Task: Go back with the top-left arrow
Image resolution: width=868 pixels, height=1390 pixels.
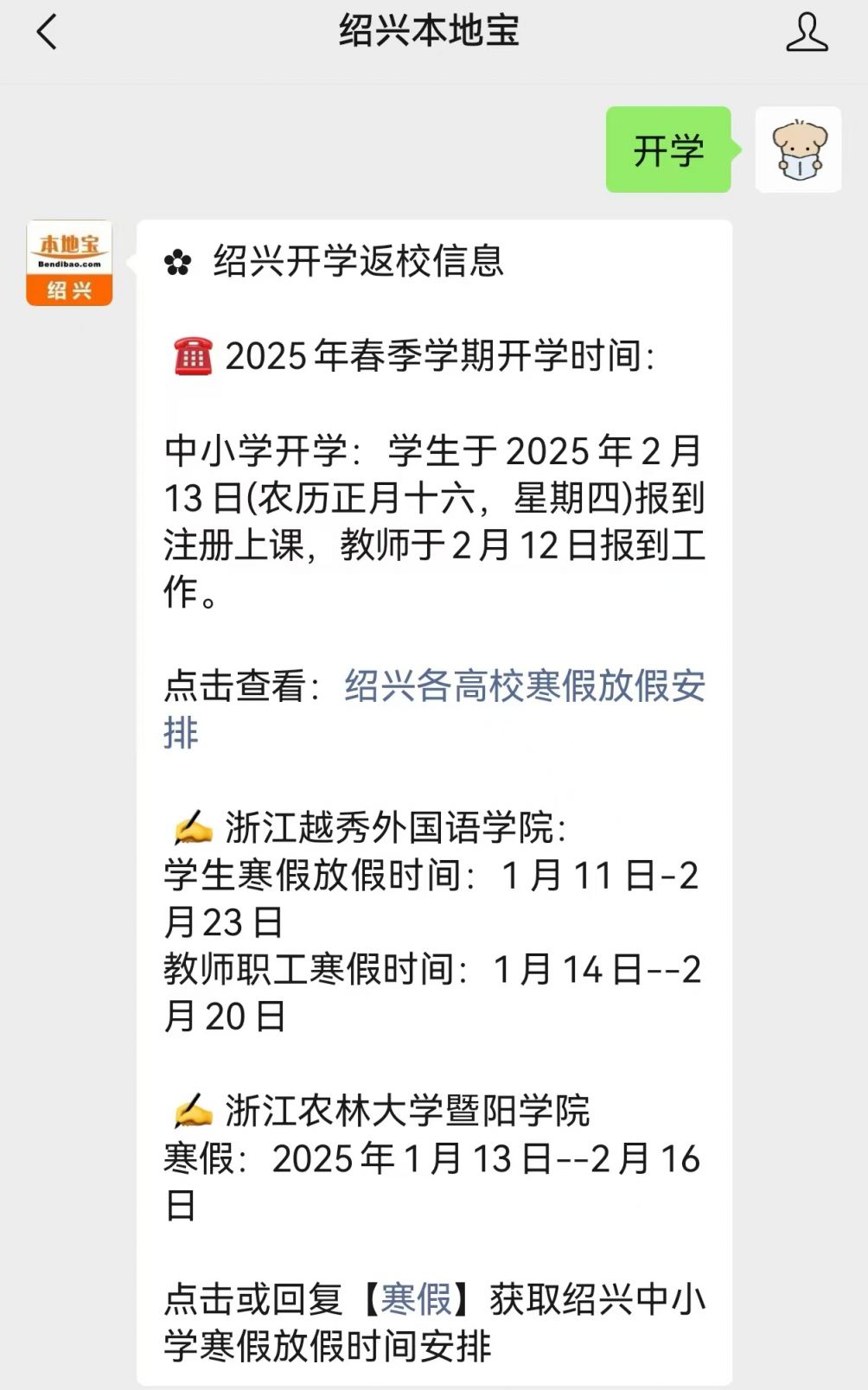Action: coord(47,32)
